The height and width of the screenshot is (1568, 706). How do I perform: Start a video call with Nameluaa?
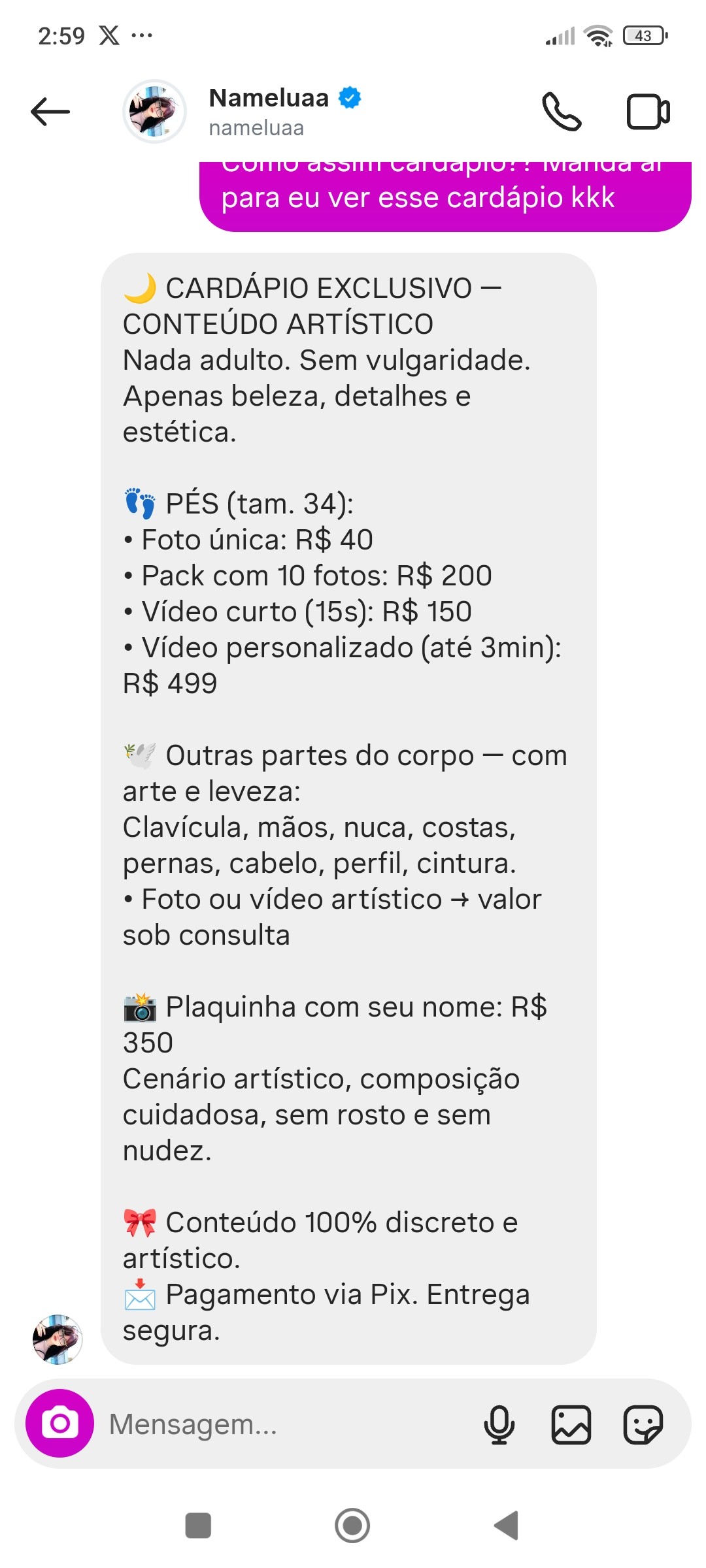click(x=648, y=112)
